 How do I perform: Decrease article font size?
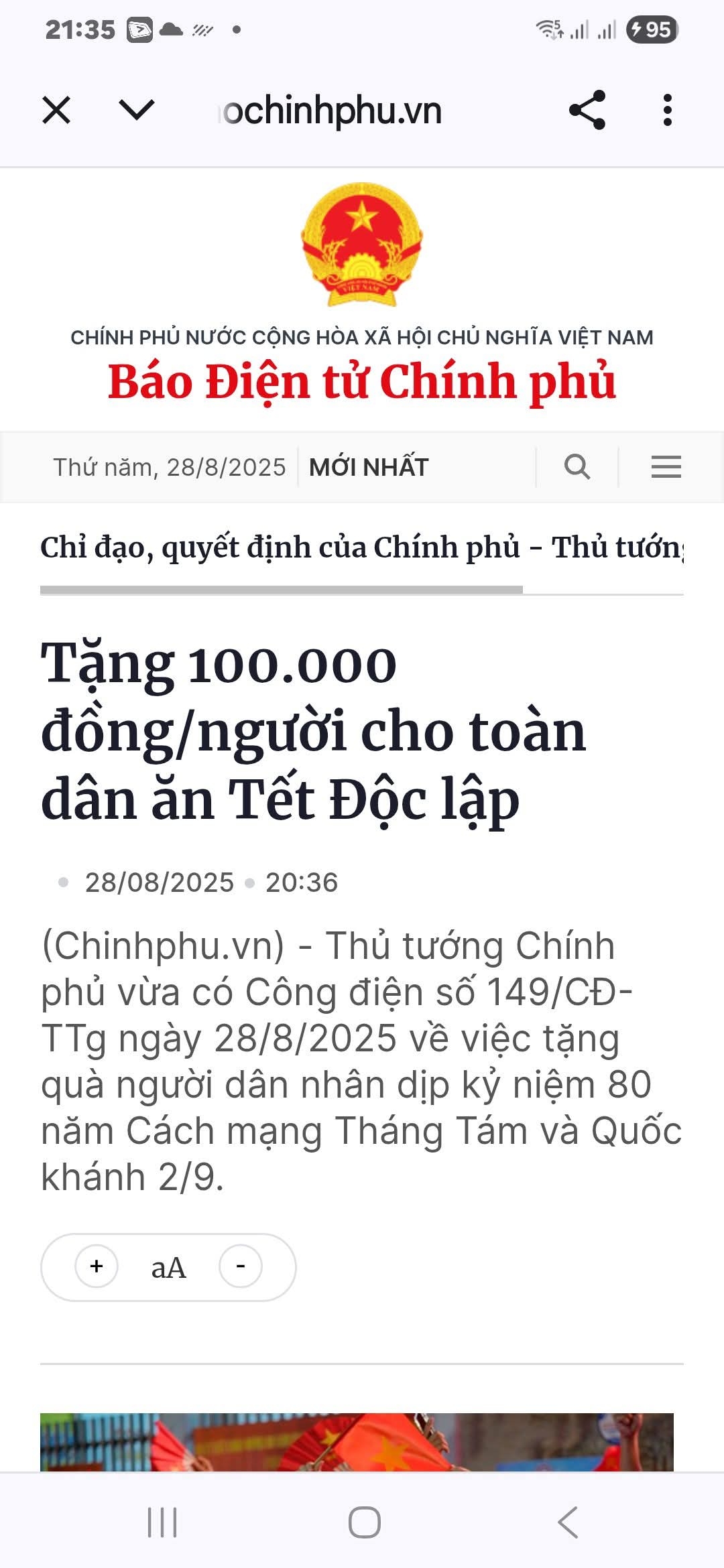(x=241, y=1266)
